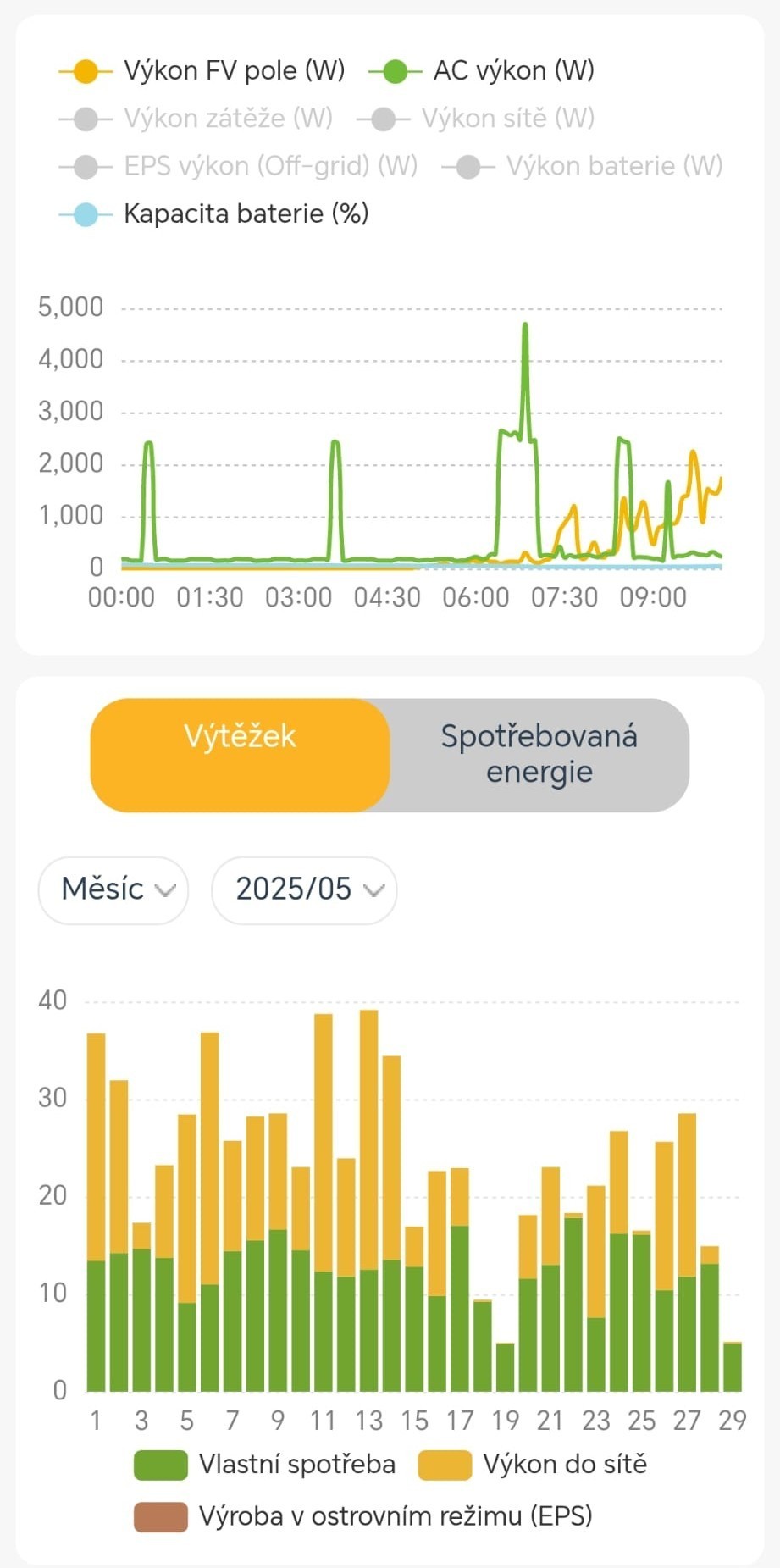Hide the Kapacita baterie (%) series

(x=215, y=213)
